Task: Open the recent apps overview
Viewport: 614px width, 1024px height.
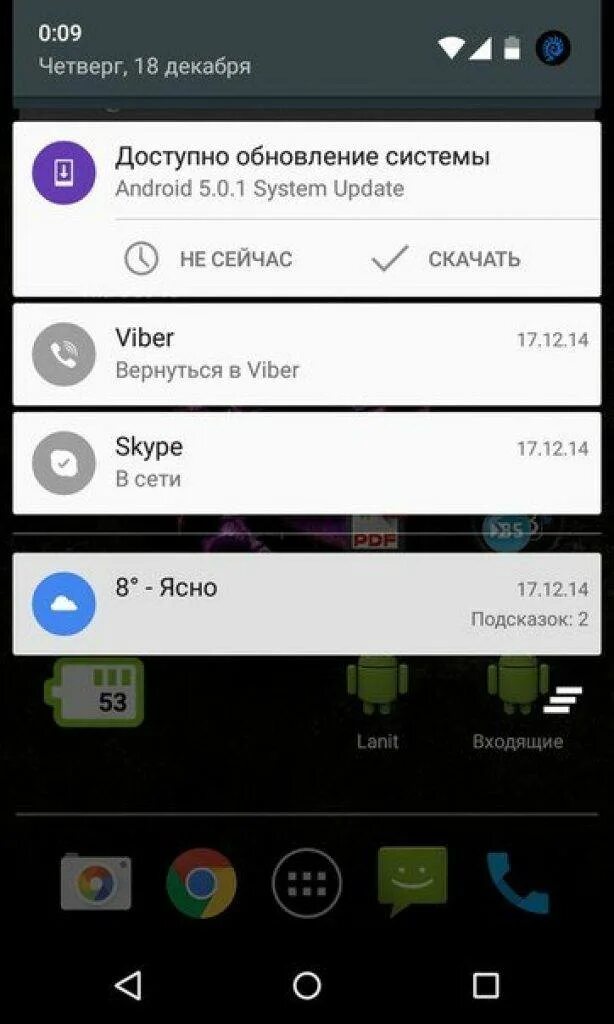Action: point(486,985)
